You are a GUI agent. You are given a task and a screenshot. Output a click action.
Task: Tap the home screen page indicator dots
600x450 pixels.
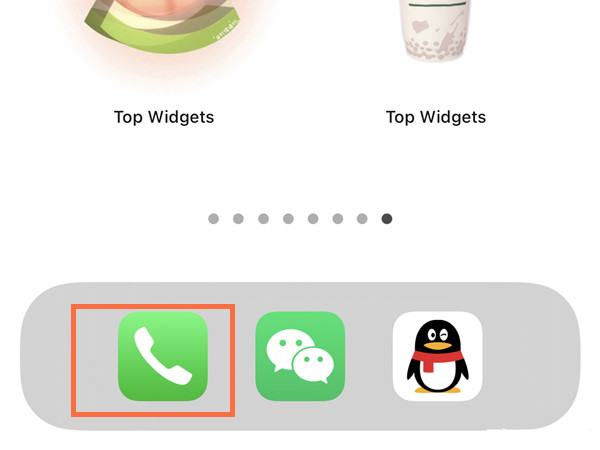(300, 218)
